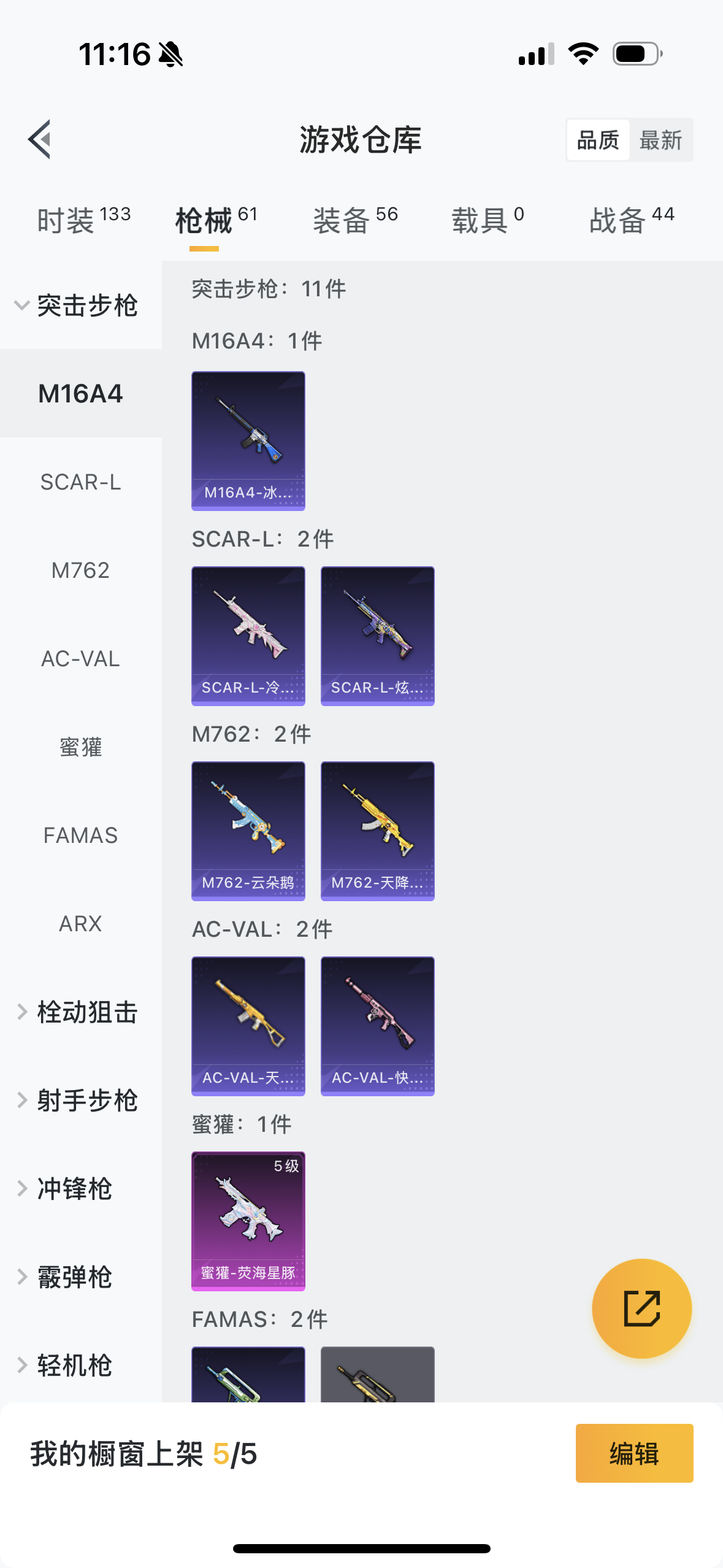
Task: Switch to the 时装 tab
Action: (x=84, y=220)
